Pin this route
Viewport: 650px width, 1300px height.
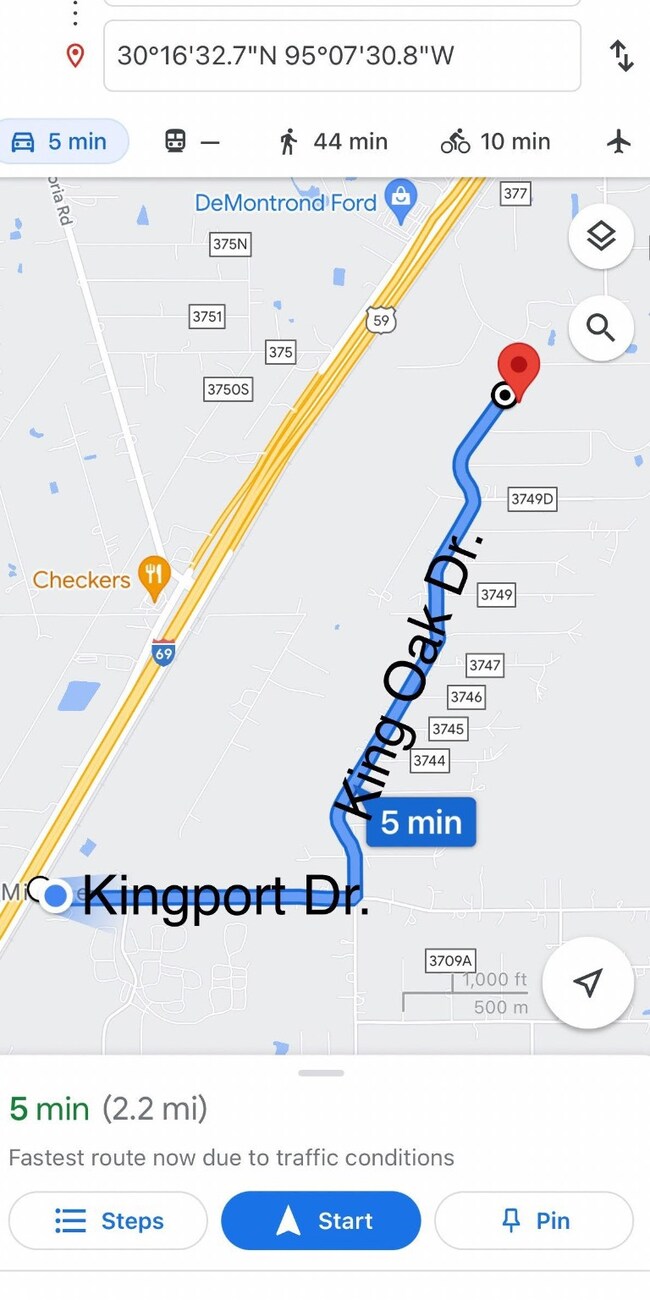point(534,1221)
